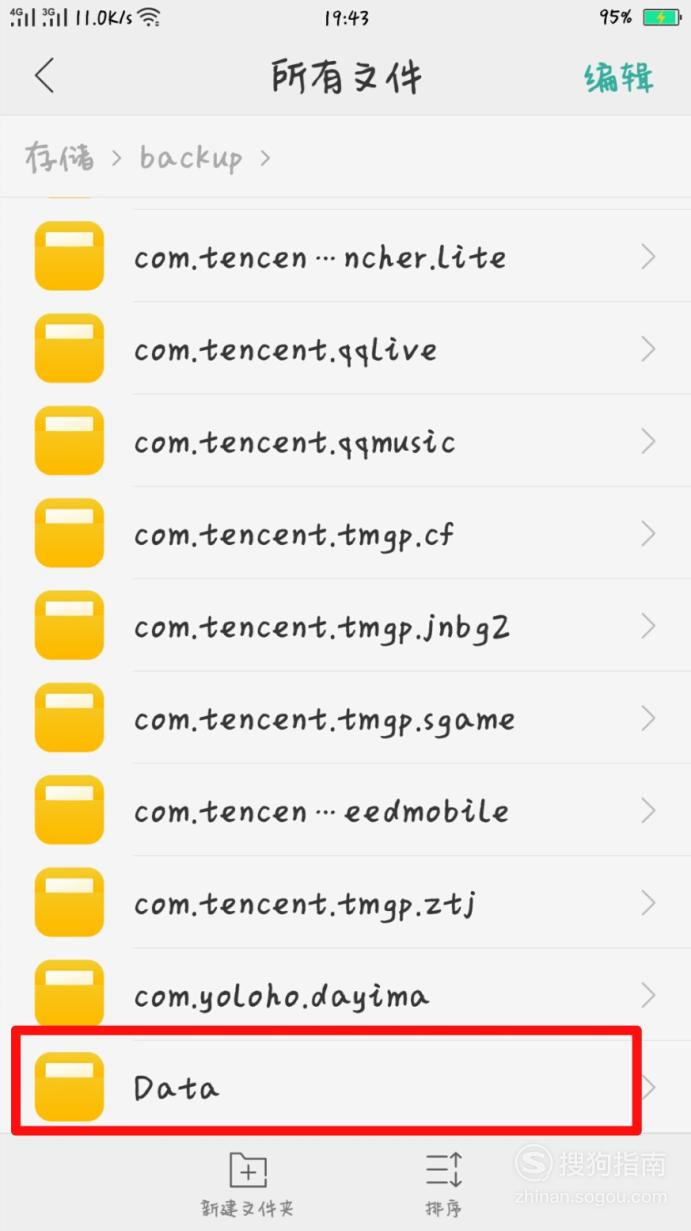
Task: Open the com.tencent.tmgp.cf folder
Action: tap(345, 533)
